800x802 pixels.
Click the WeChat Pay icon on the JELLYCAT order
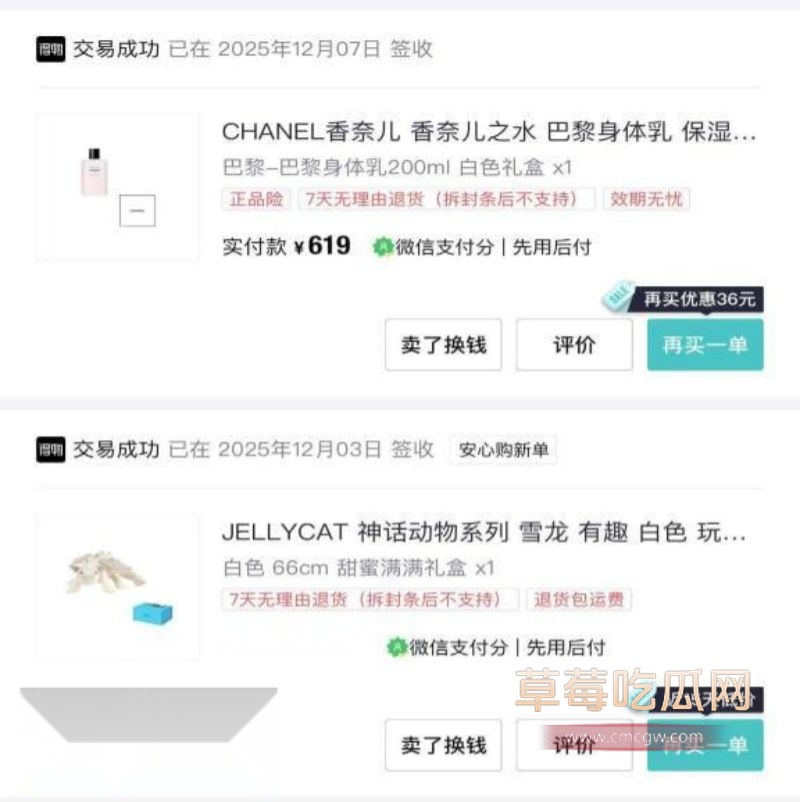pos(397,648)
